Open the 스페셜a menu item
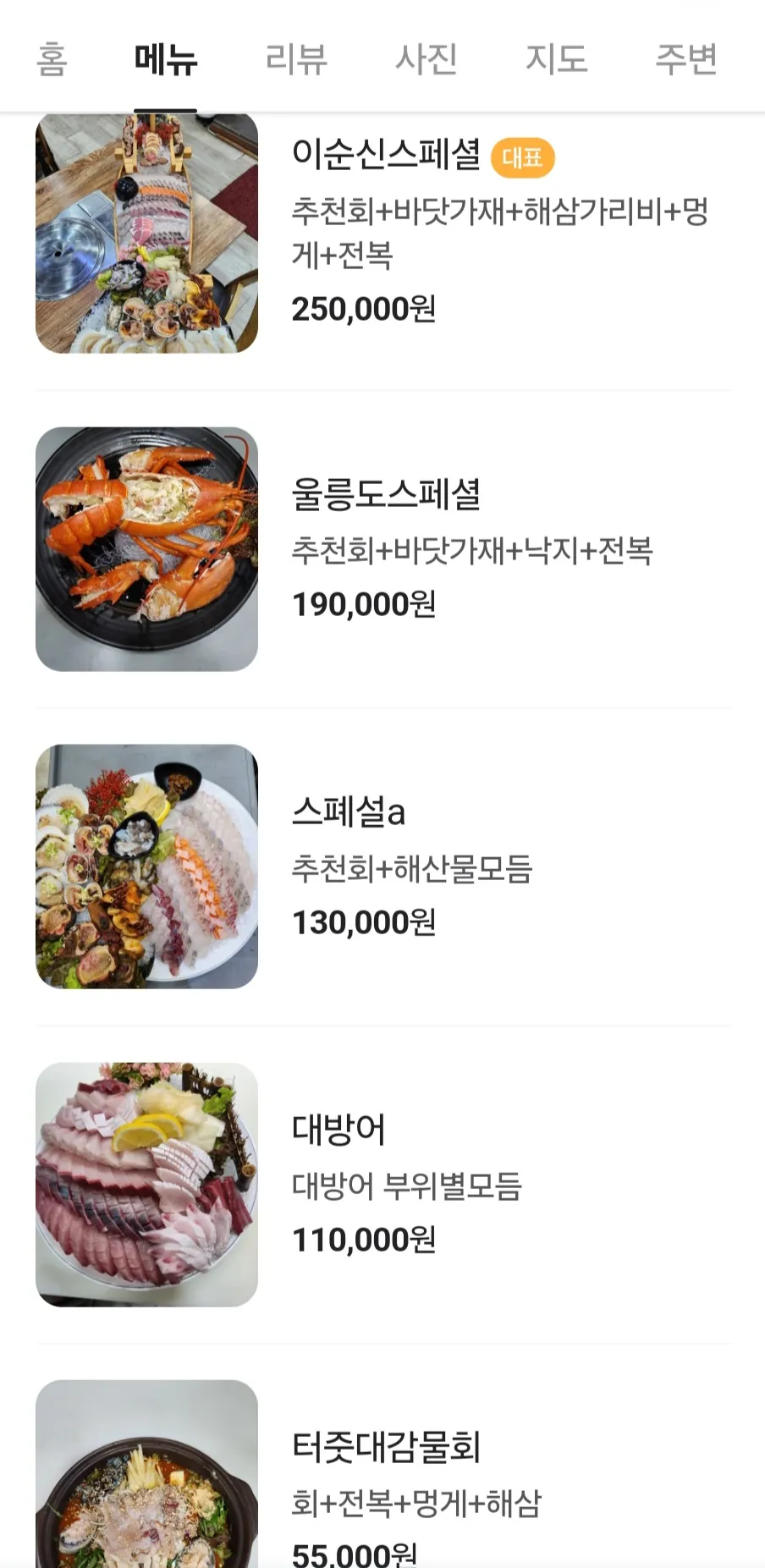The image size is (765, 1568). 349,812
